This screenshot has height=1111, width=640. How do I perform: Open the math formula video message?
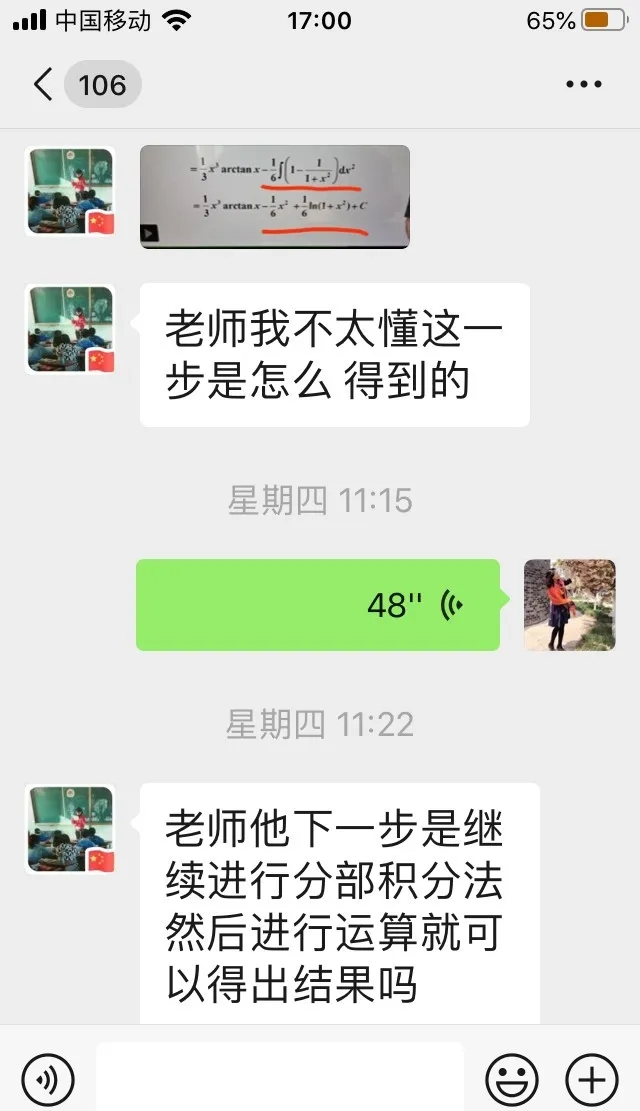(x=274, y=197)
